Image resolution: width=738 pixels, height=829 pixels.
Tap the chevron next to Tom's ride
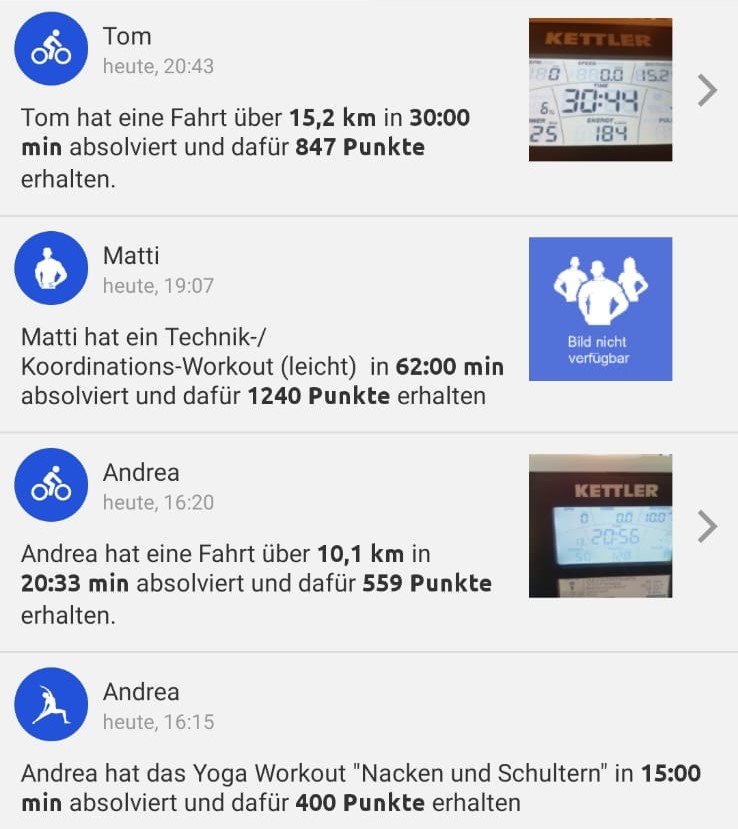(x=707, y=90)
